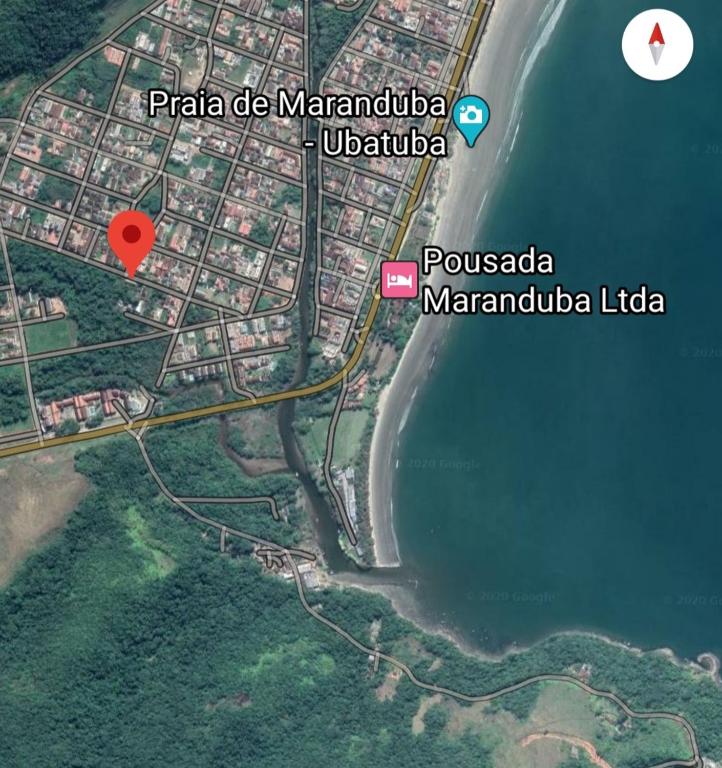Reset map orientation with the compass
Image resolution: width=722 pixels, height=768 pixels.
(x=655, y=42)
